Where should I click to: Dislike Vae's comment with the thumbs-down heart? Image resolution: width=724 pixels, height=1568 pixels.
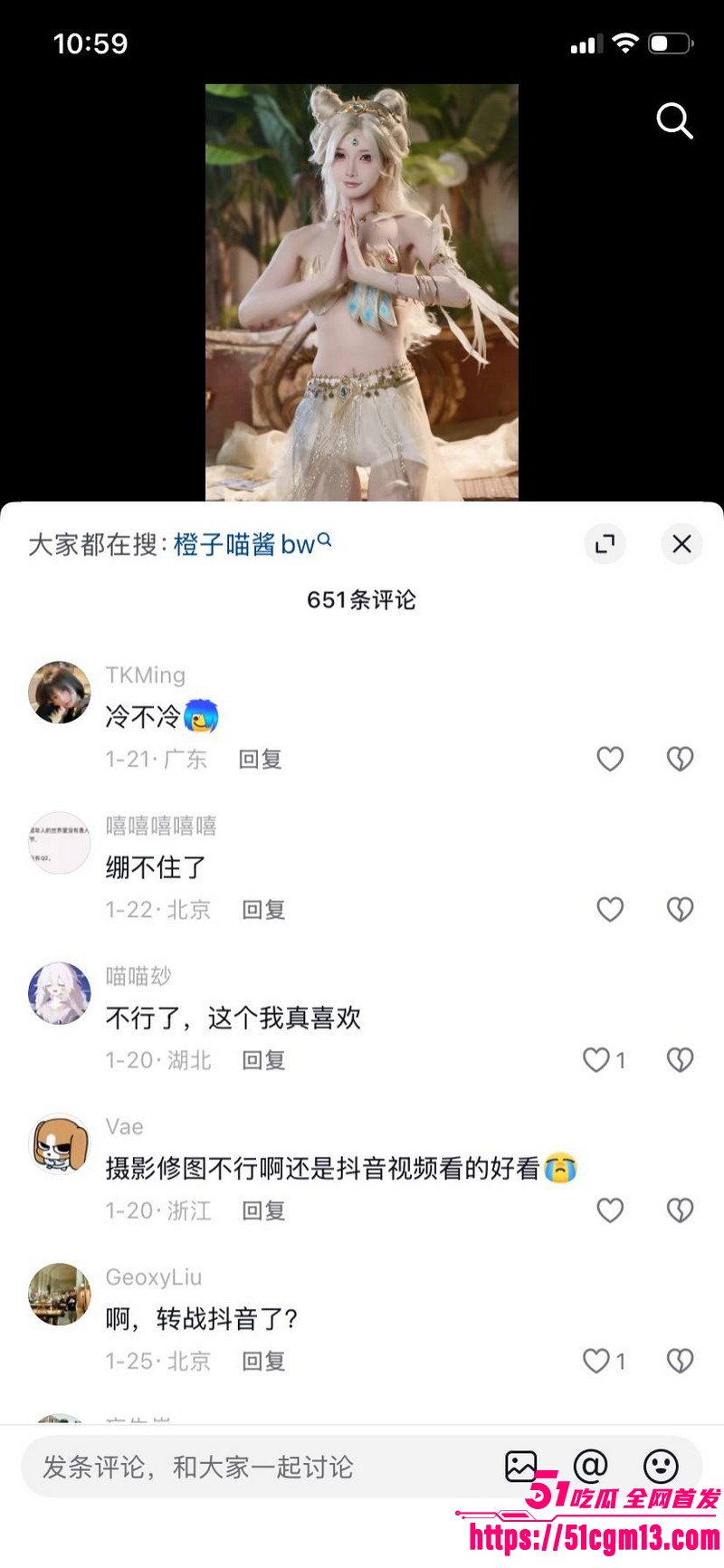click(x=679, y=1210)
